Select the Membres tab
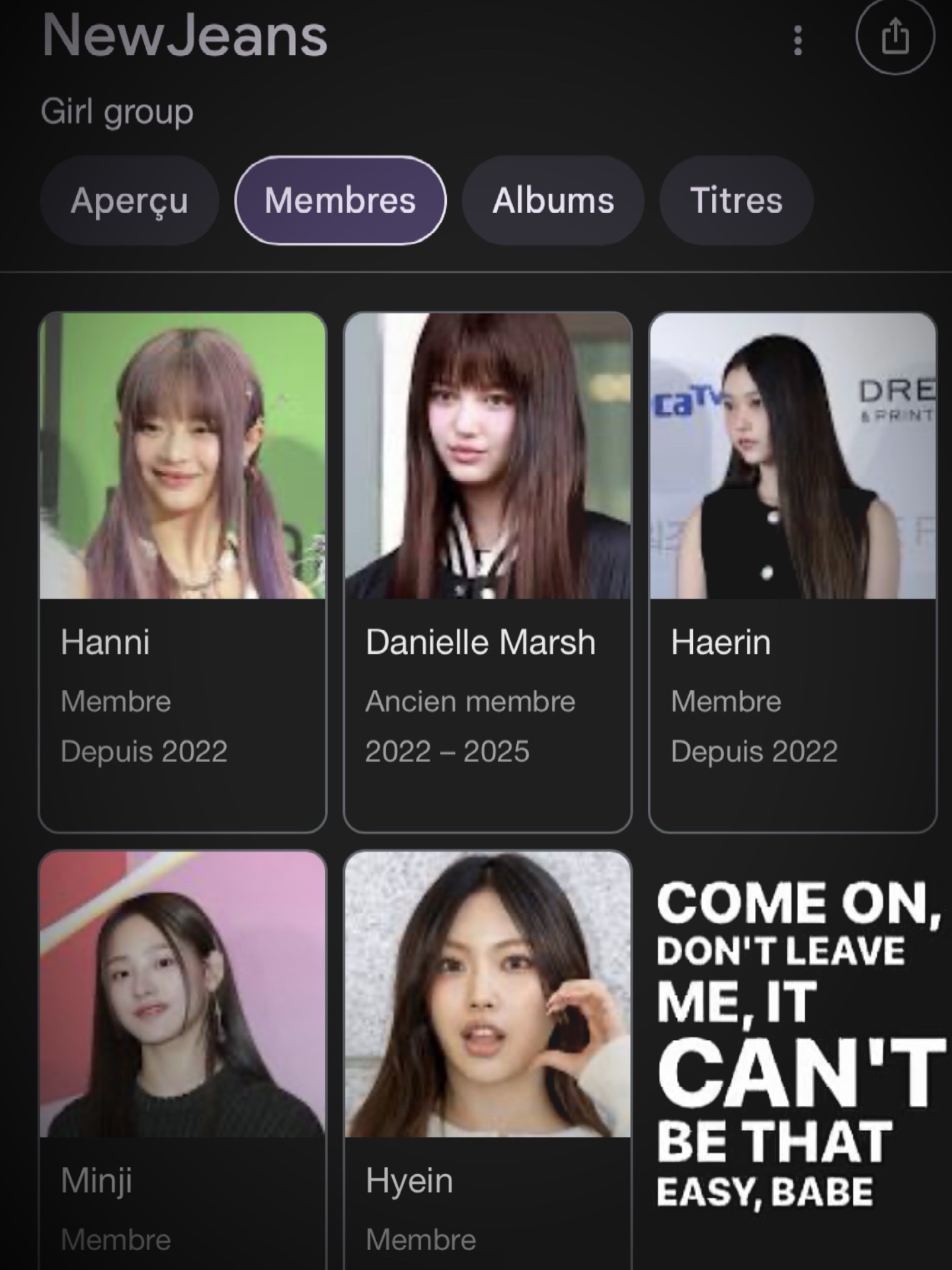 340,200
